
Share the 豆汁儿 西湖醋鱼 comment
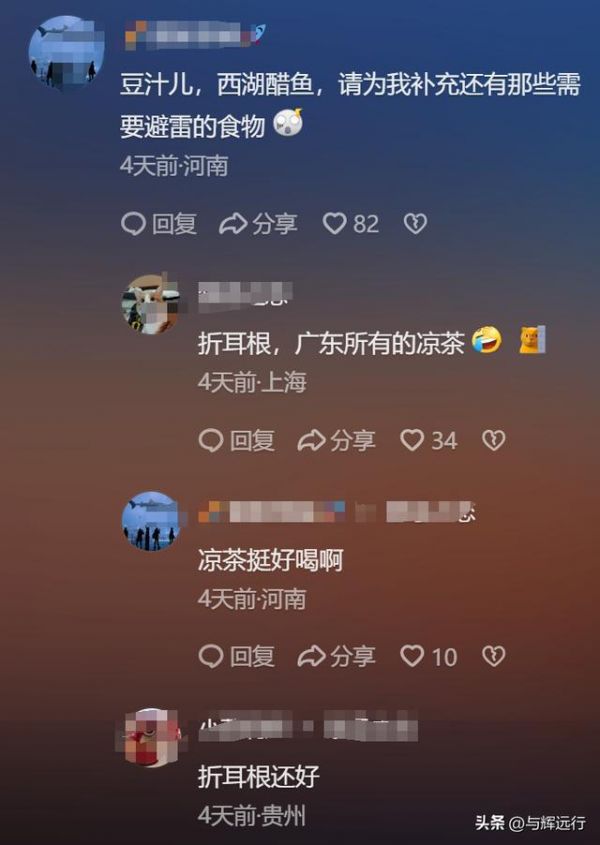point(259,224)
